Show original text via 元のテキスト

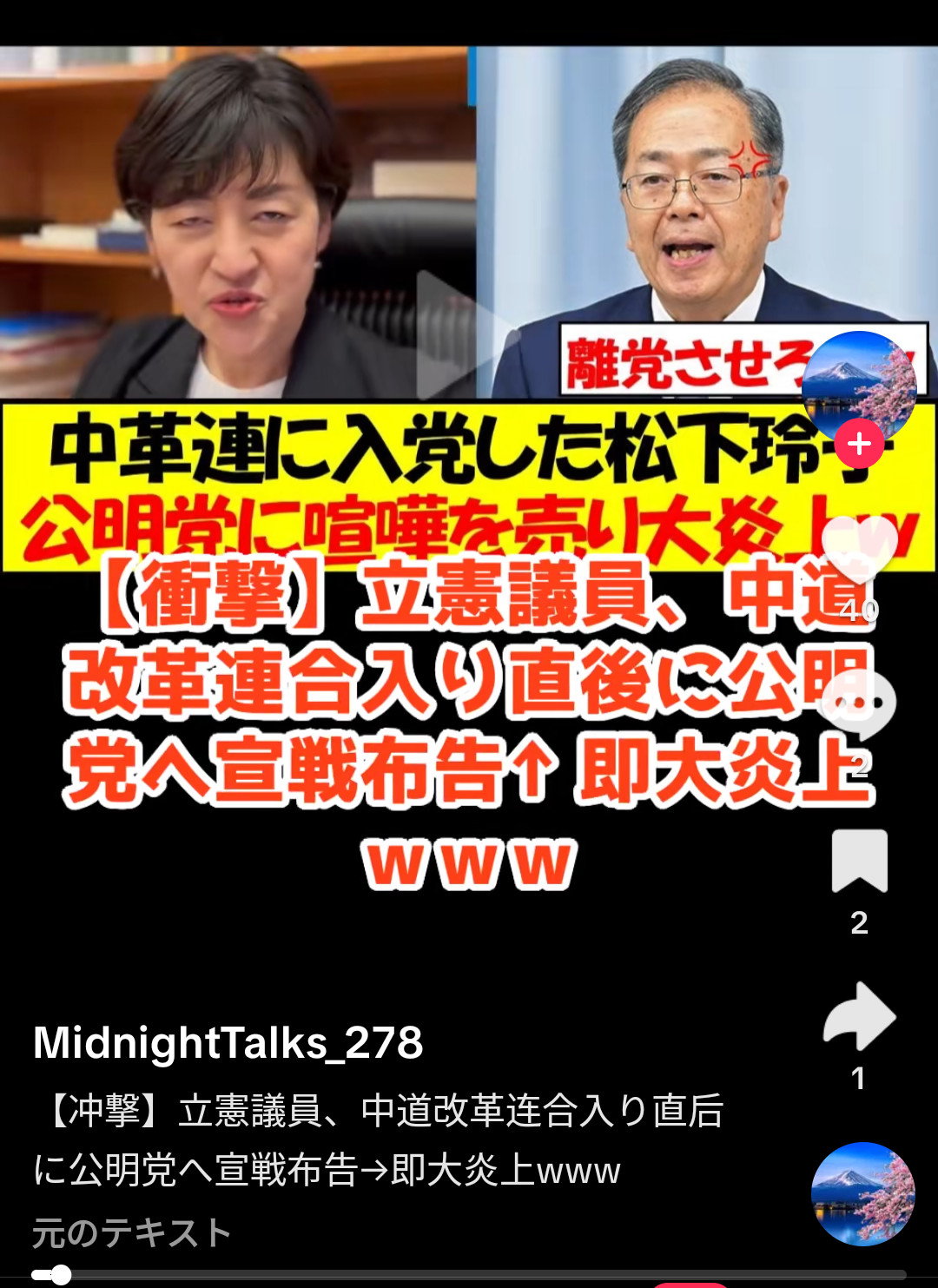point(132,1232)
